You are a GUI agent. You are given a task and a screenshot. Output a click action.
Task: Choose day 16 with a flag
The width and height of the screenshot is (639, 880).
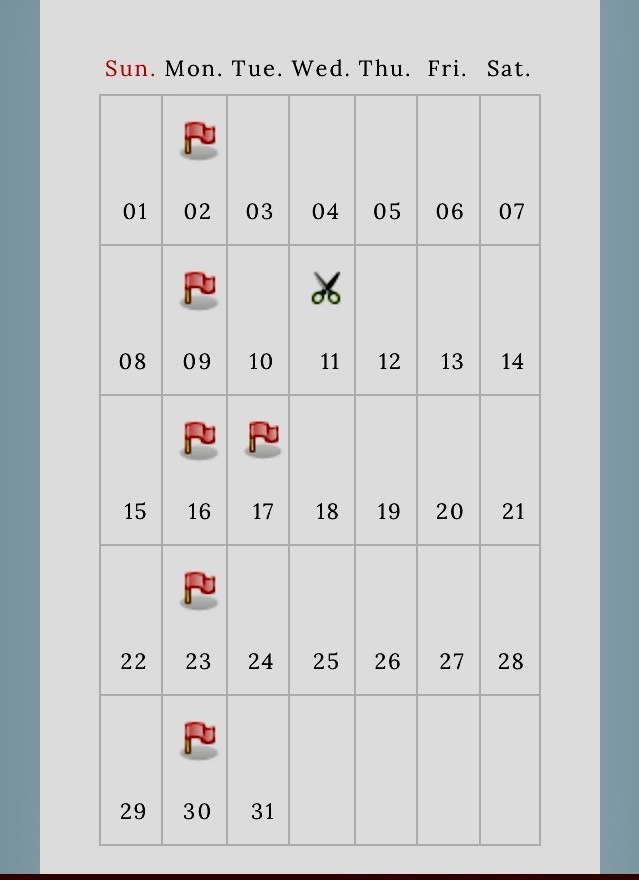[195, 471]
